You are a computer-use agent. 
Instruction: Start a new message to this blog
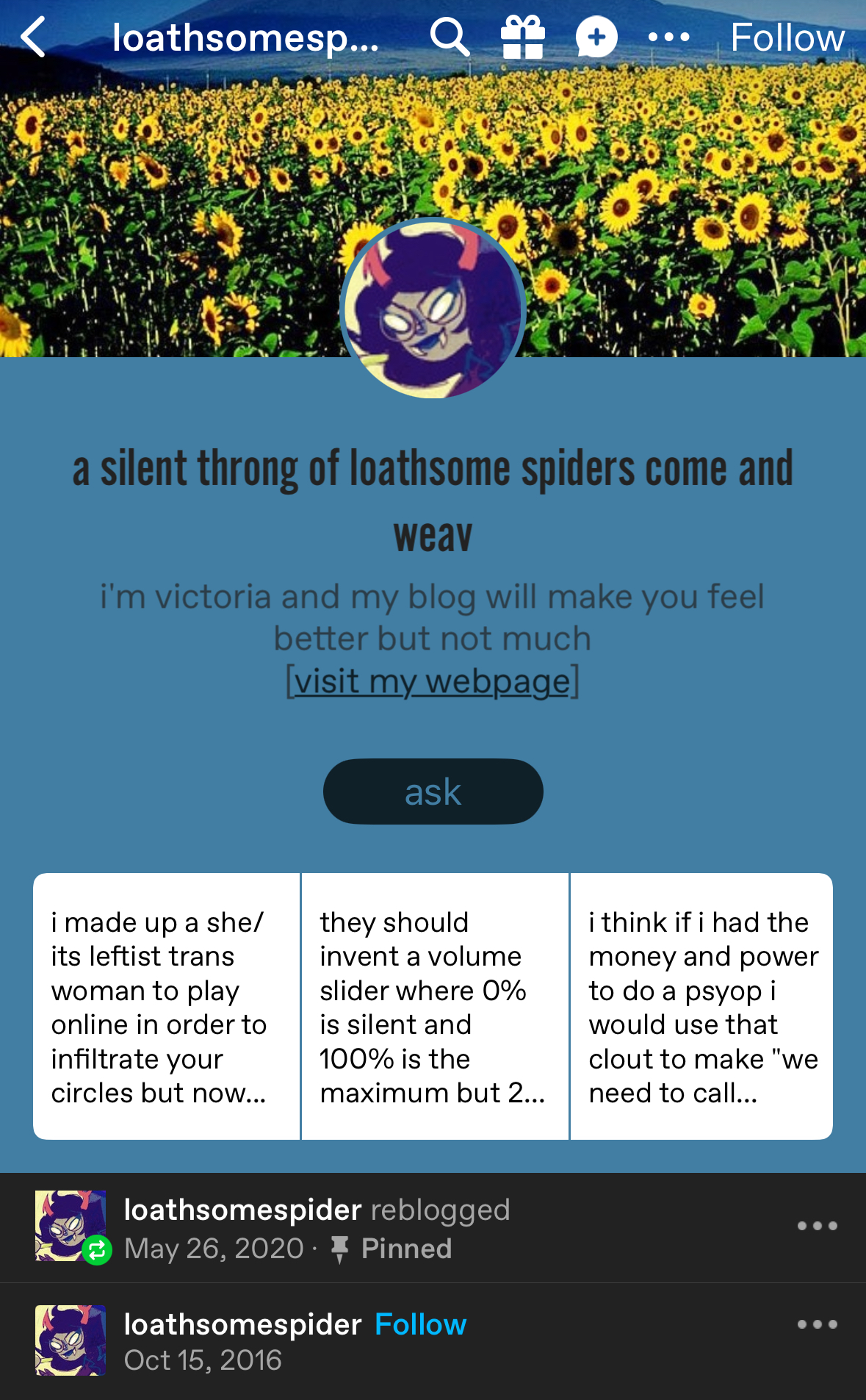pos(596,37)
